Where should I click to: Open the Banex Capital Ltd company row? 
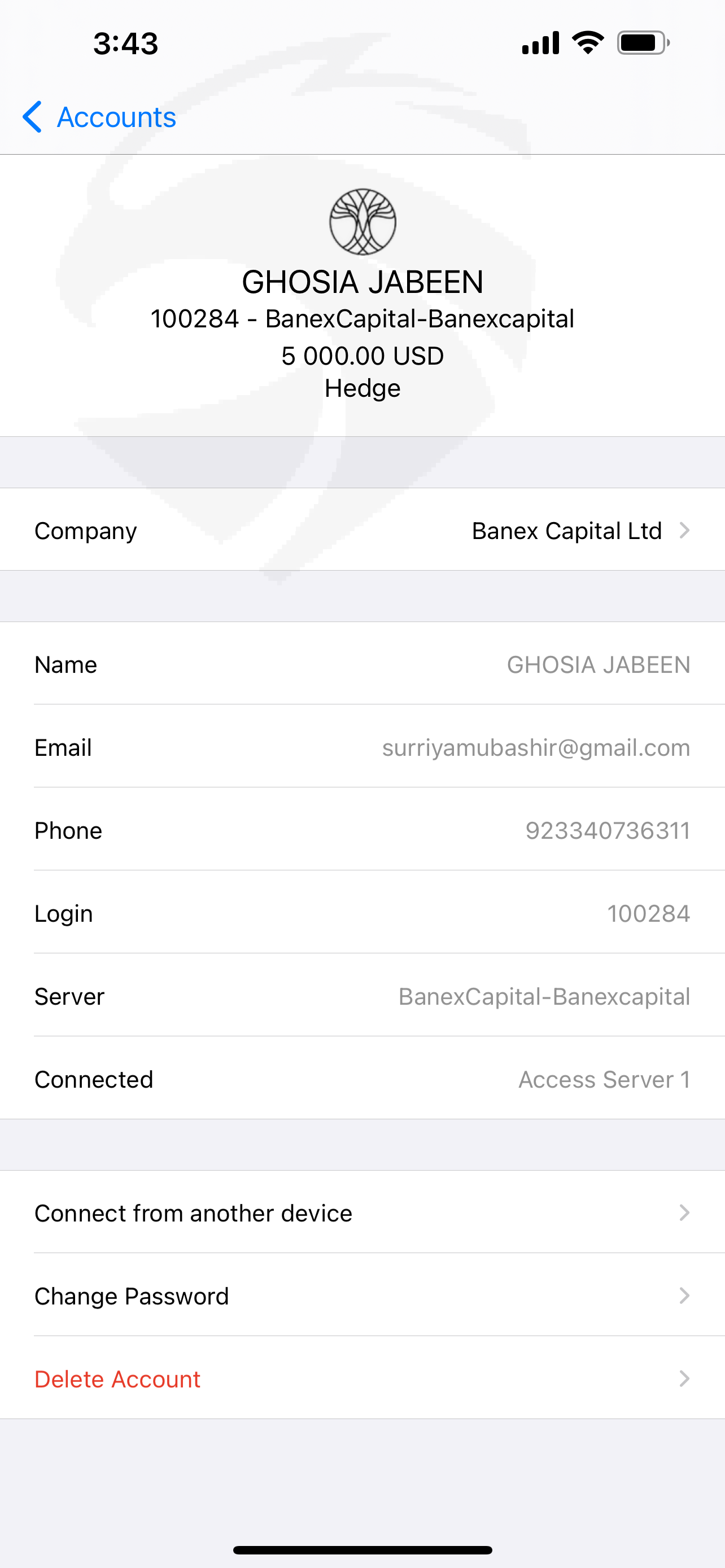click(x=362, y=529)
